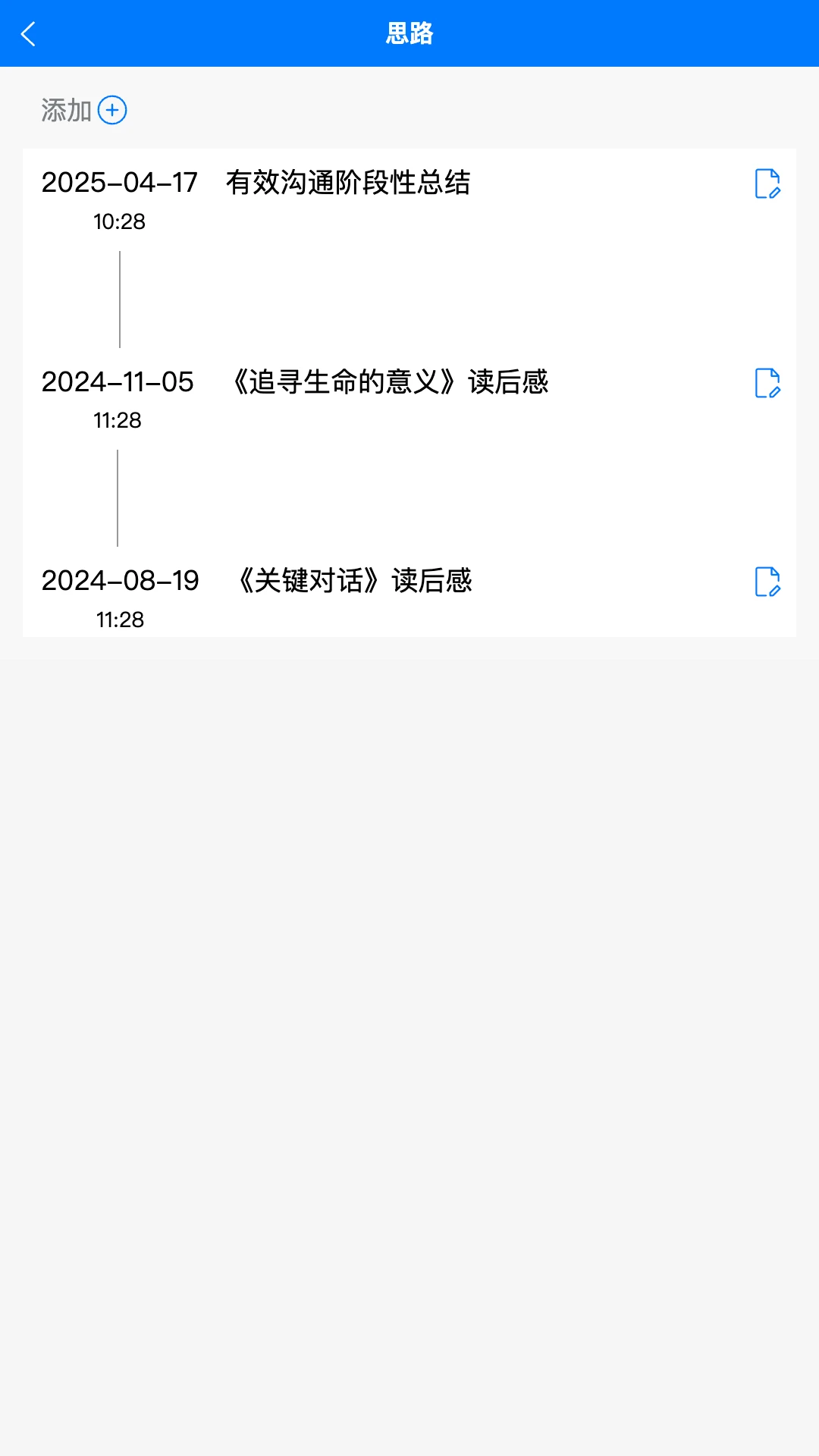The image size is (819, 1456).
Task: Select the note document icon on the last entry
Action: tap(769, 583)
